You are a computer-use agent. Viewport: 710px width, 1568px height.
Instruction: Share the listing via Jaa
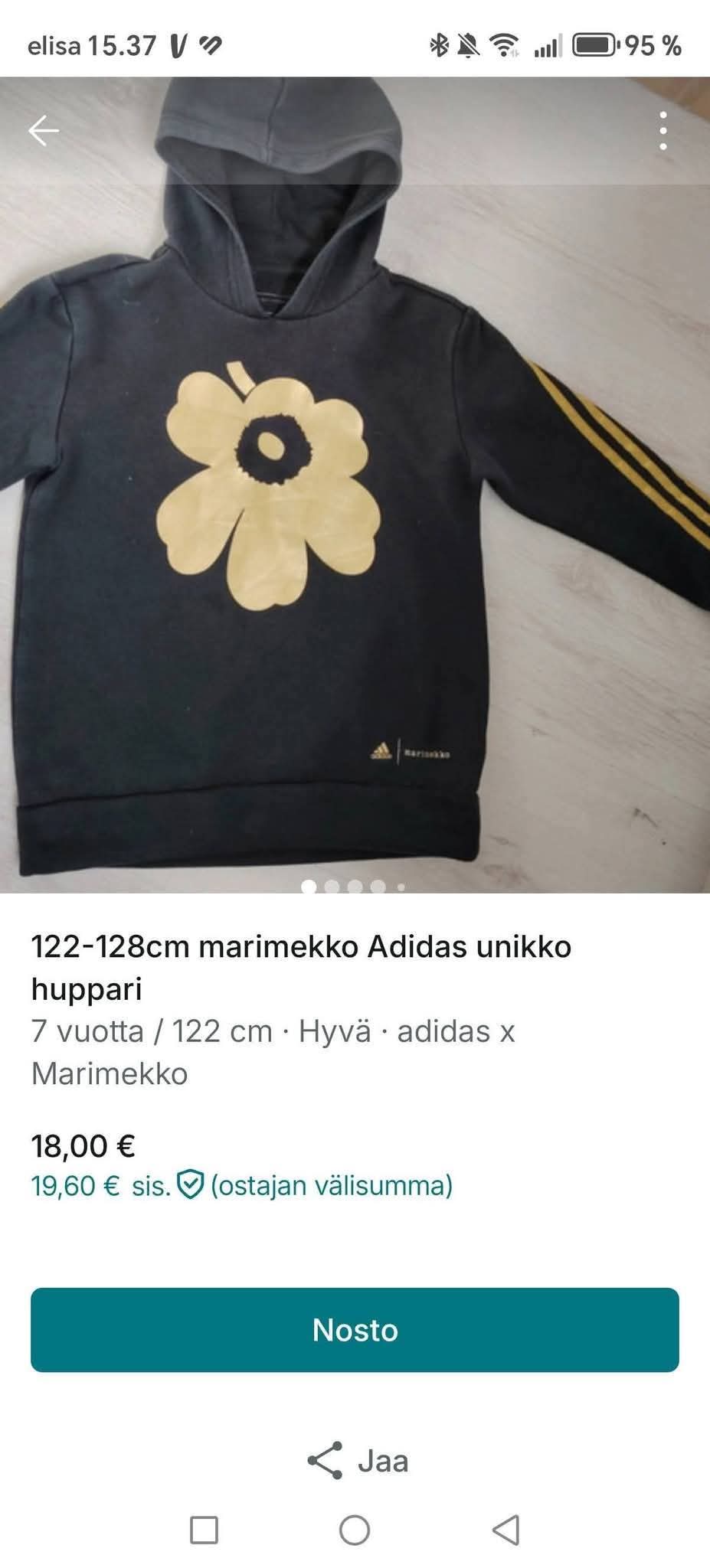pyautogui.click(x=357, y=1460)
